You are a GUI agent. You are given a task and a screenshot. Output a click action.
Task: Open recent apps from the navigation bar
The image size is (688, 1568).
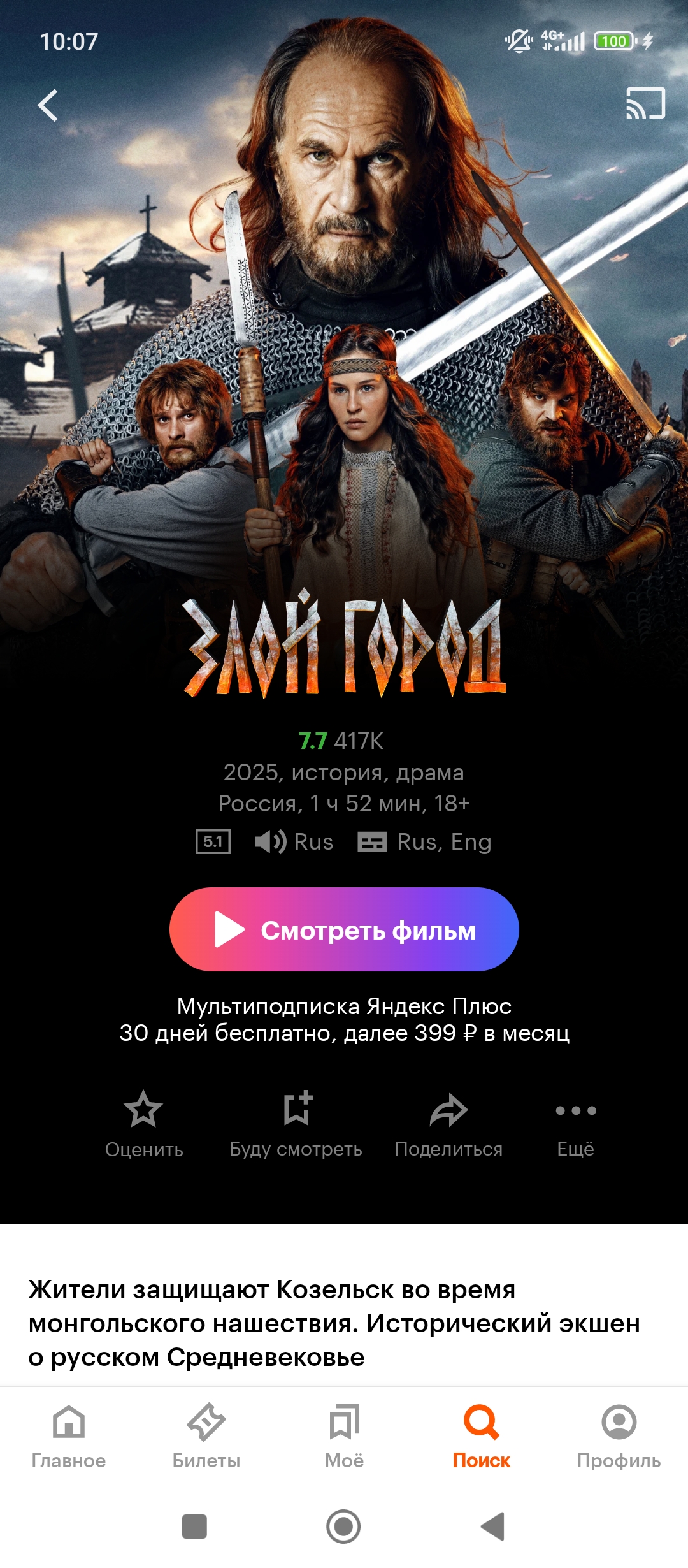click(194, 1527)
